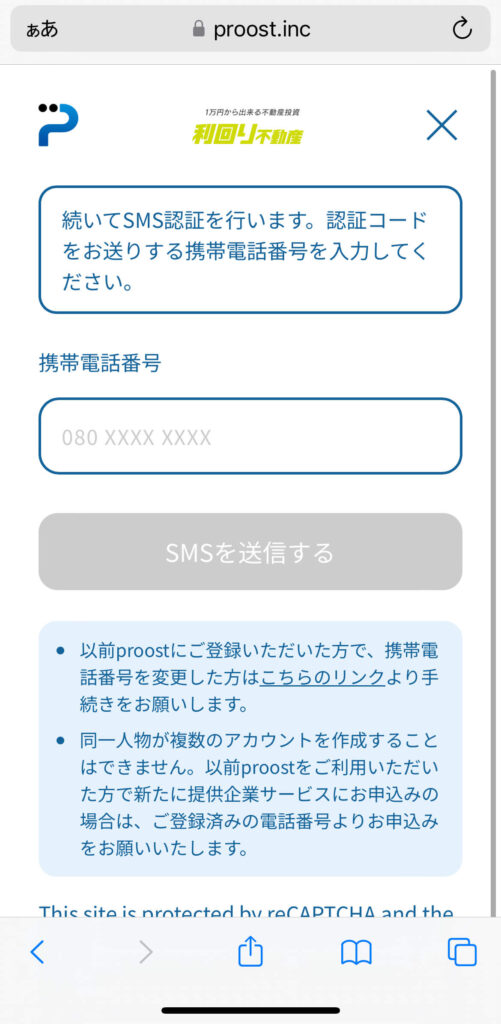
Task: Reload the page in Safari
Action: 462,29
